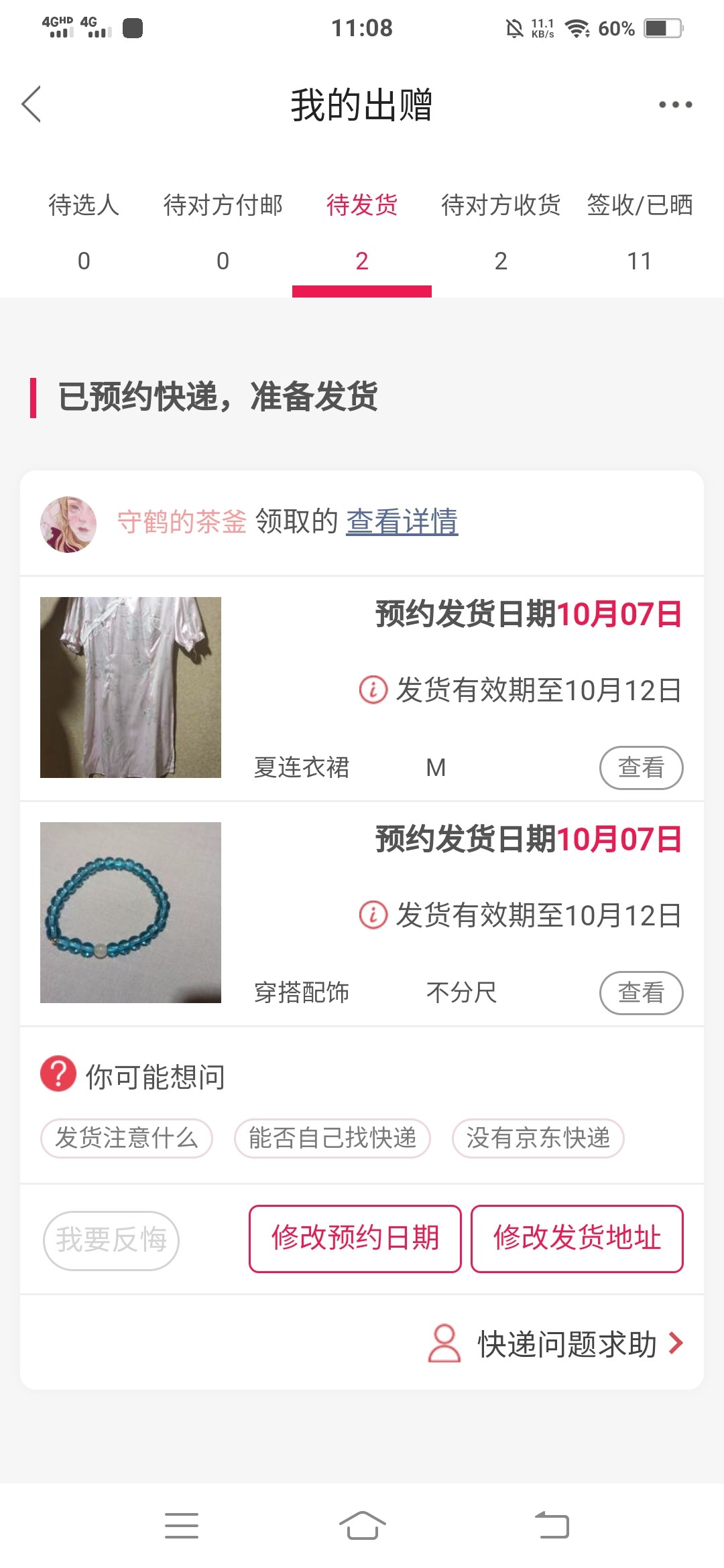Open 守鹤的茶釜's profile avatar
Viewport: 724px width, 1568px height.
coord(68,524)
